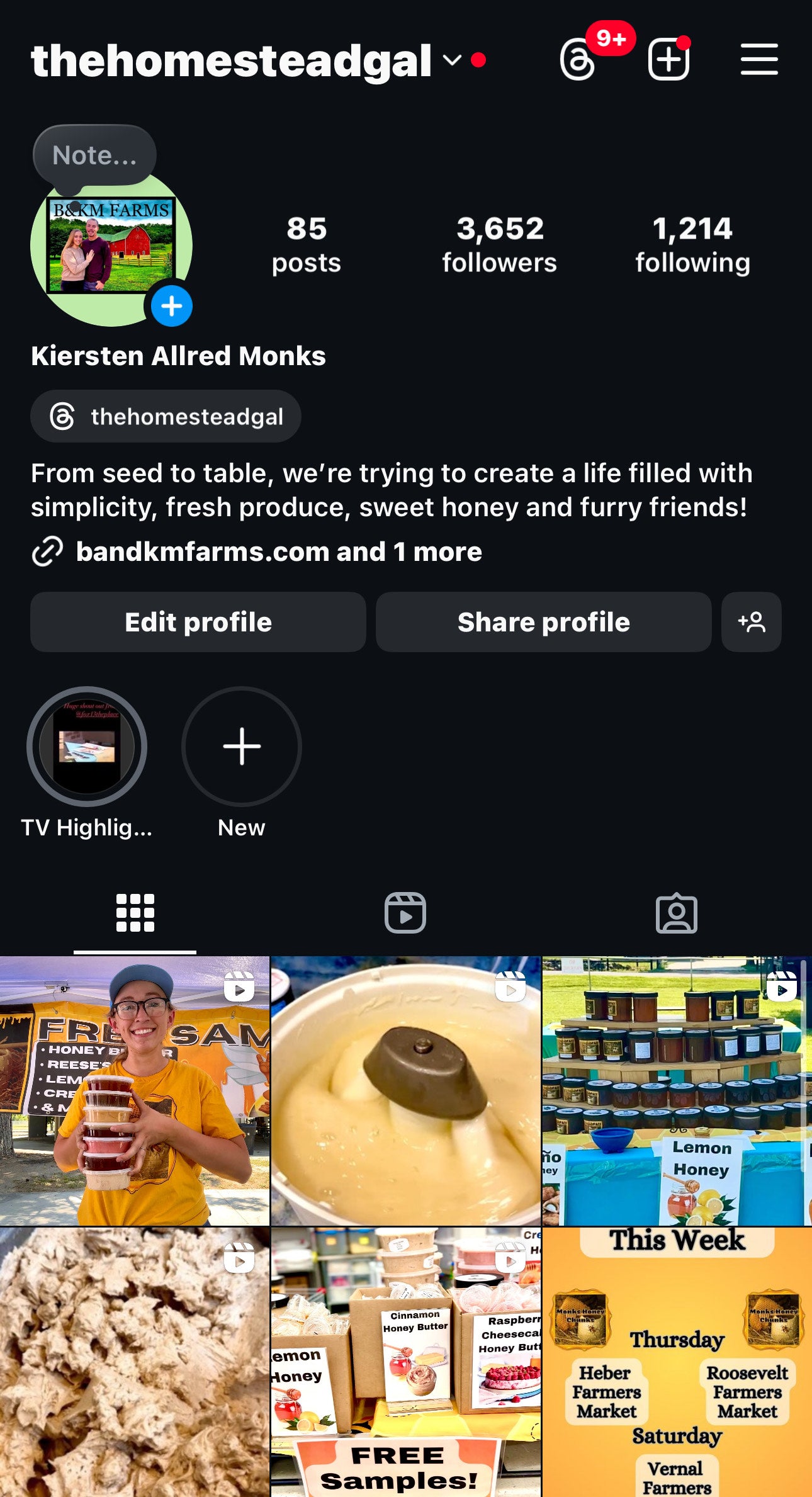Tap Share profile
Viewport: 812px width, 1497px height.
pos(543,622)
